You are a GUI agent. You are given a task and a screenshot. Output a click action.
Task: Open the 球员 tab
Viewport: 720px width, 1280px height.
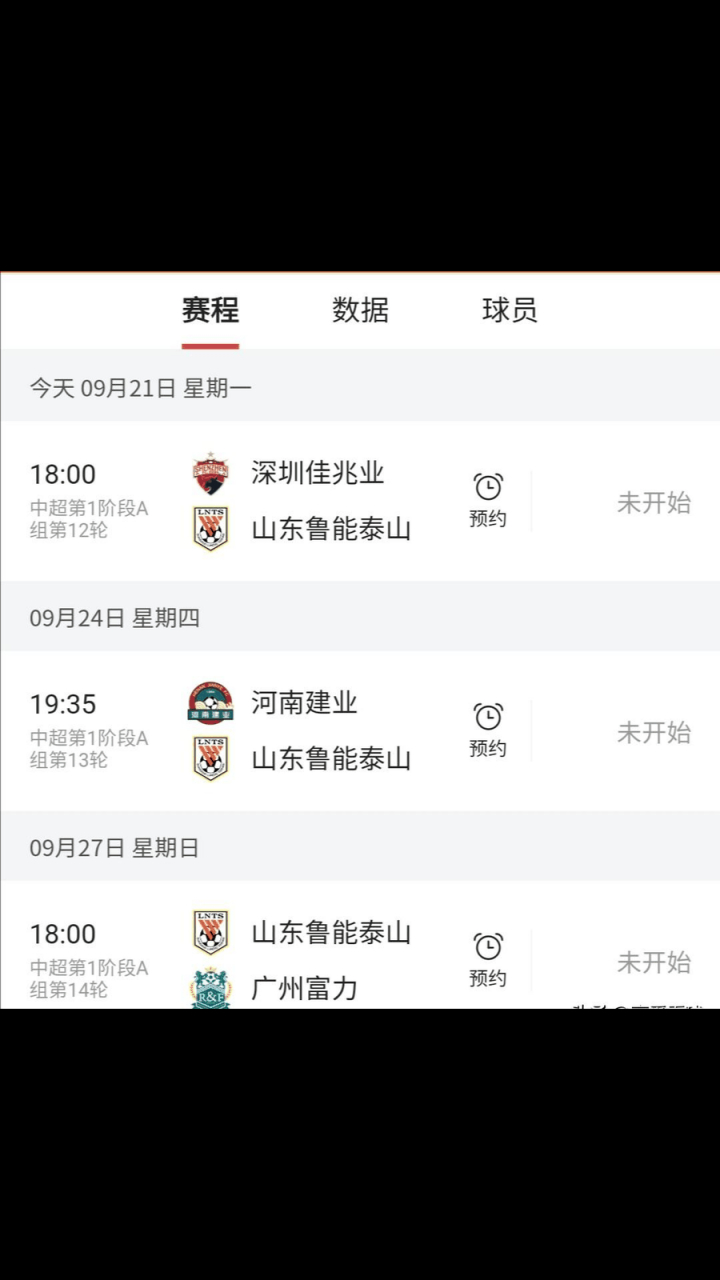click(508, 311)
